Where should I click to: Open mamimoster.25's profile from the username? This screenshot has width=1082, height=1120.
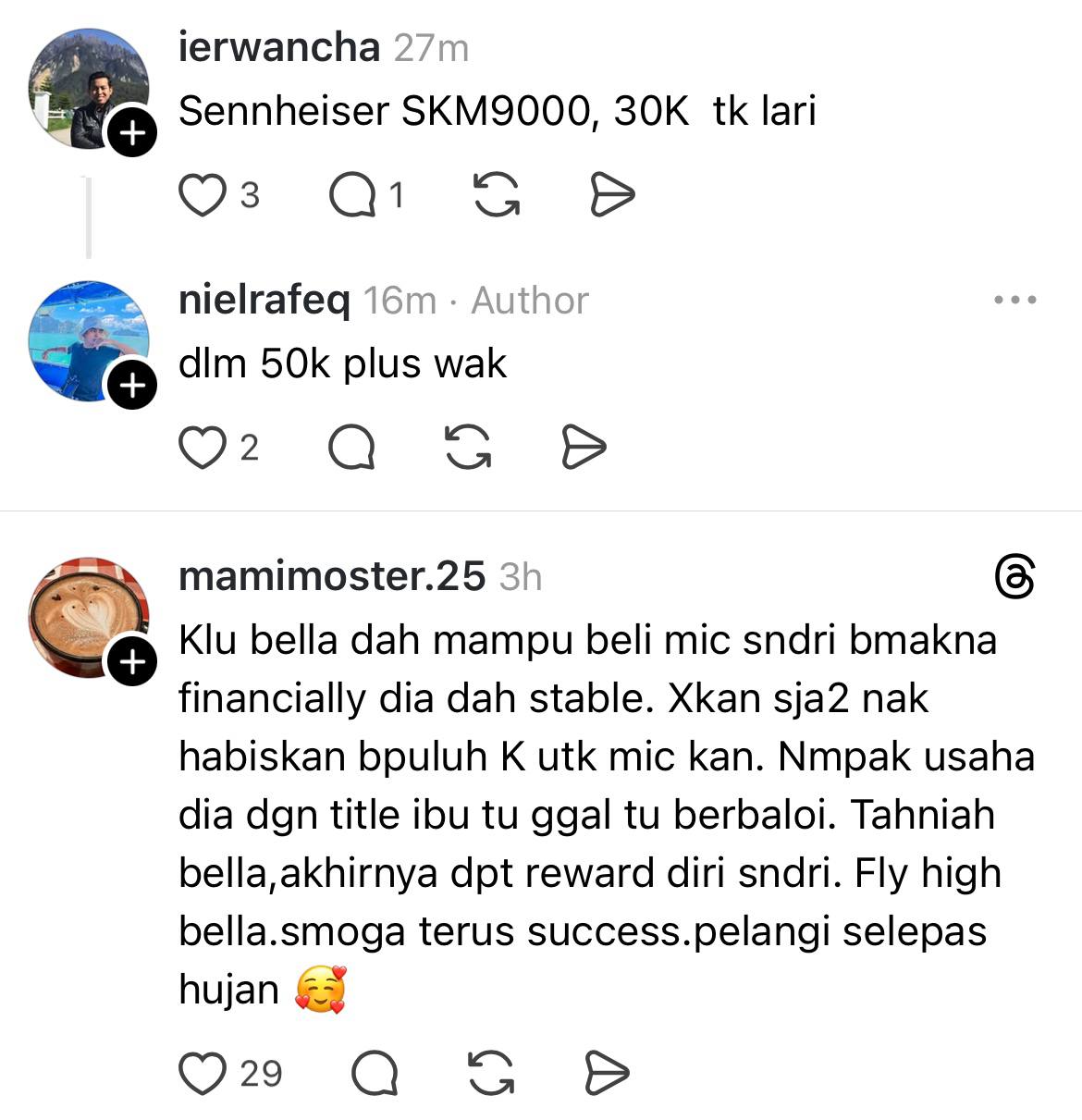click(331, 576)
